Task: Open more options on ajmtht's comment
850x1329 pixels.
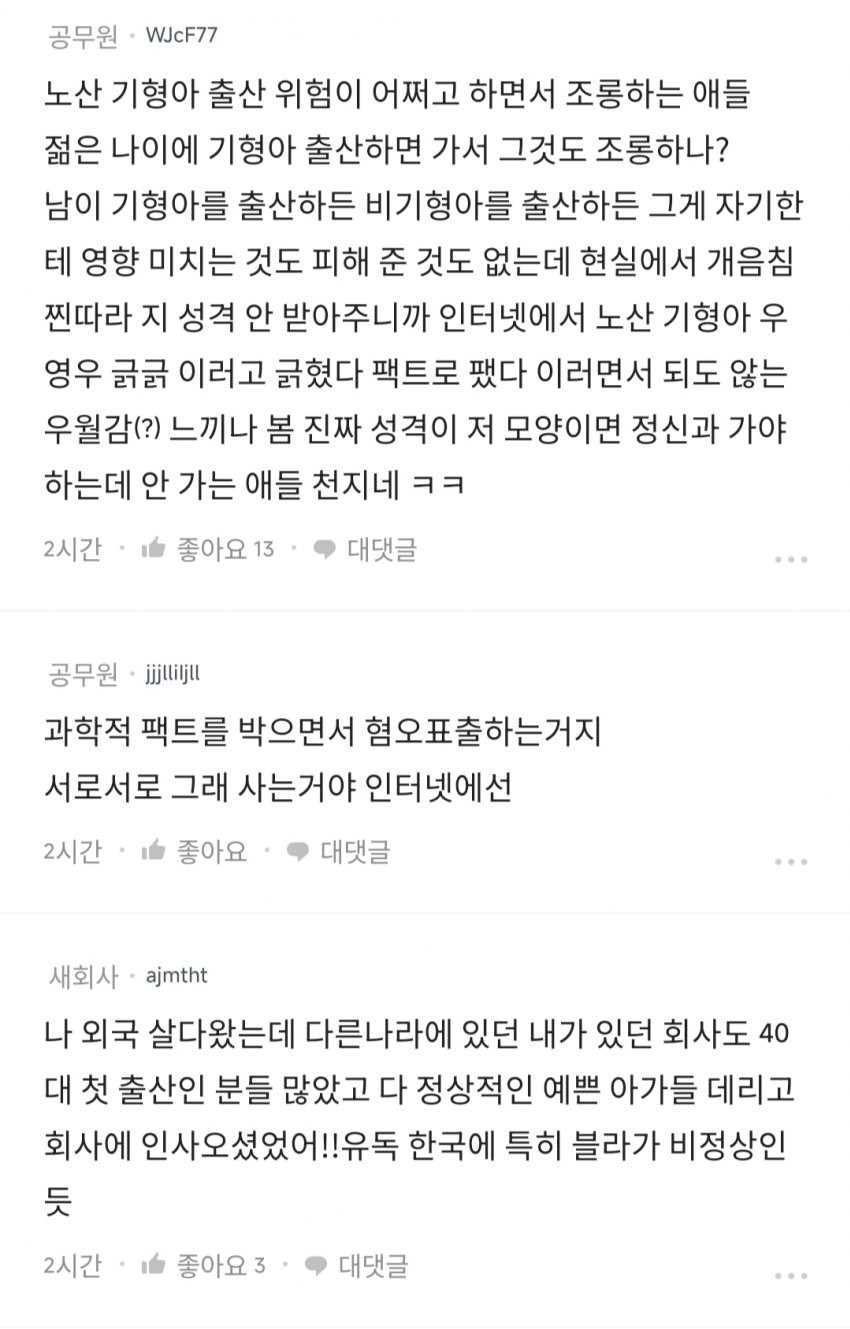Action: [790, 1275]
